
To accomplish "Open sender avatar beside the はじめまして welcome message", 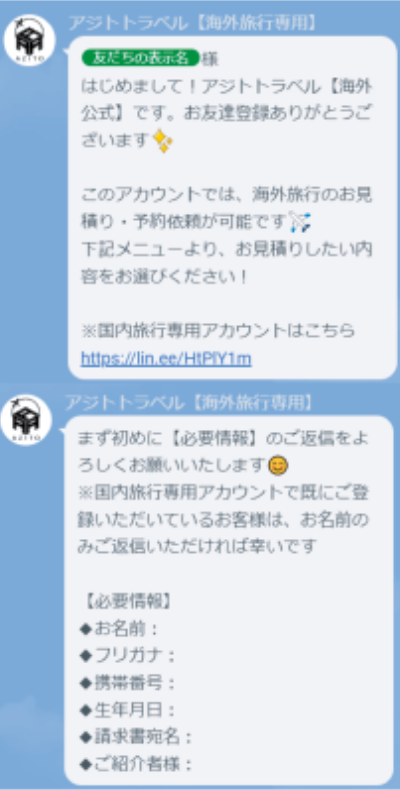I will [30, 41].
